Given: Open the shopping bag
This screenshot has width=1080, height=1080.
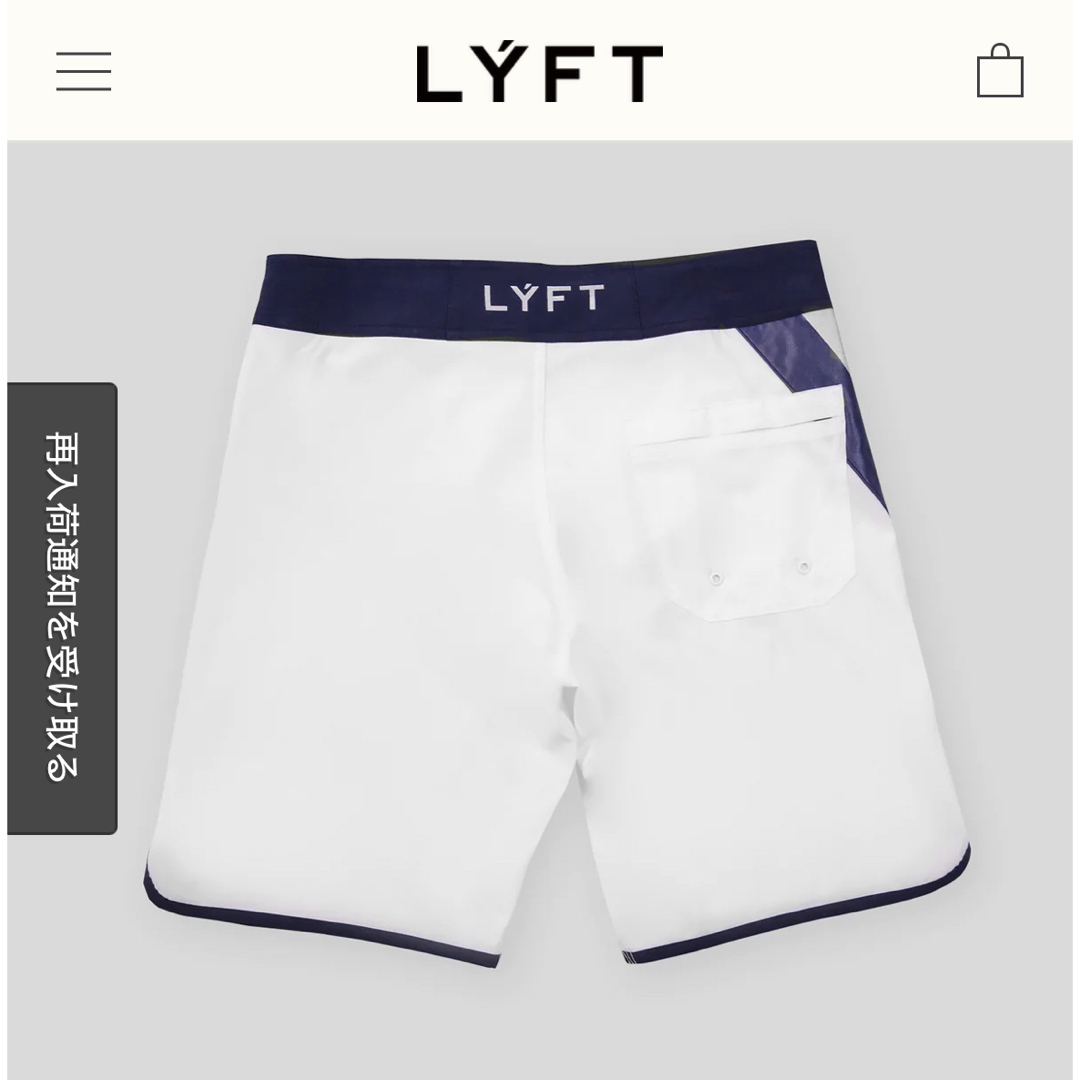Looking at the screenshot, I should (x=999, y=71).
